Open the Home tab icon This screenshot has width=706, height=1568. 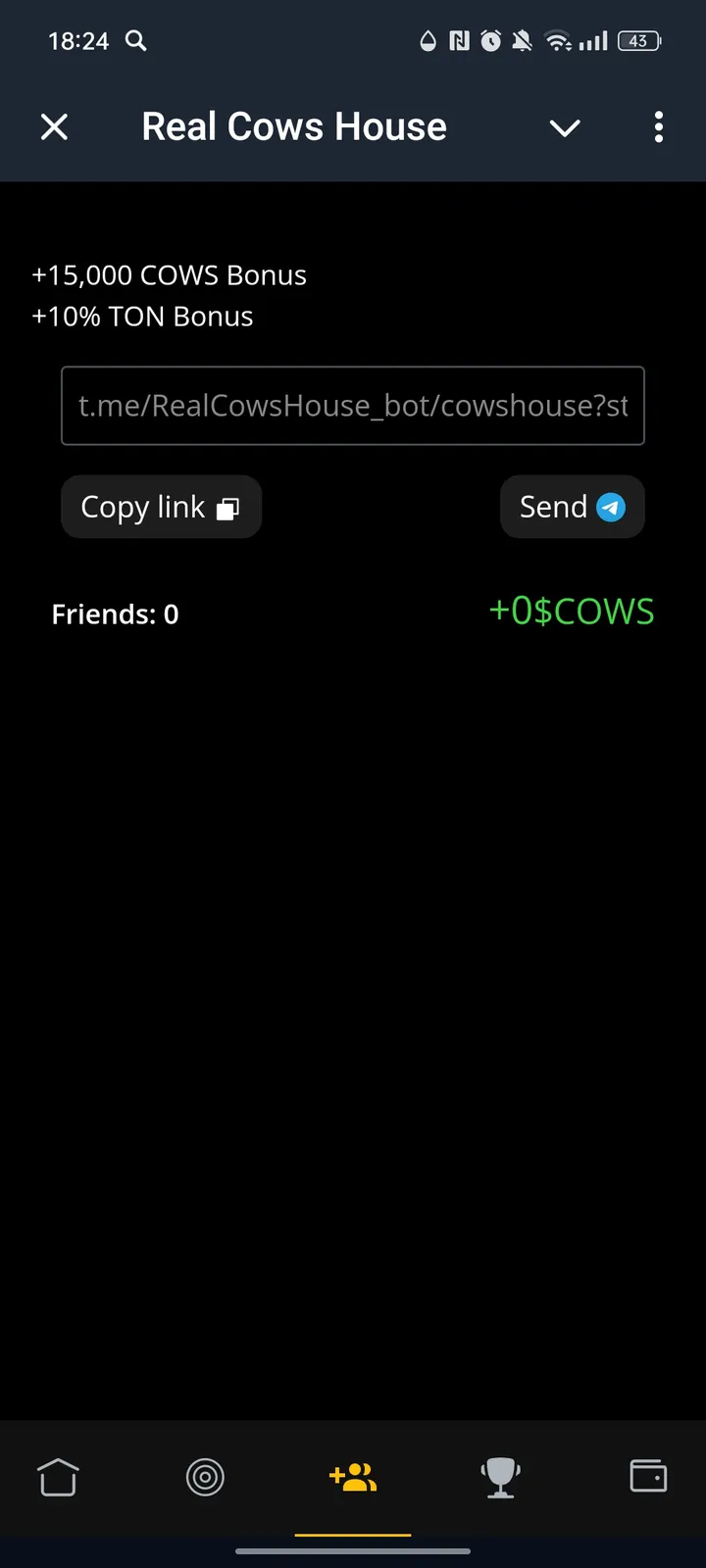(x=58, y=1478)
